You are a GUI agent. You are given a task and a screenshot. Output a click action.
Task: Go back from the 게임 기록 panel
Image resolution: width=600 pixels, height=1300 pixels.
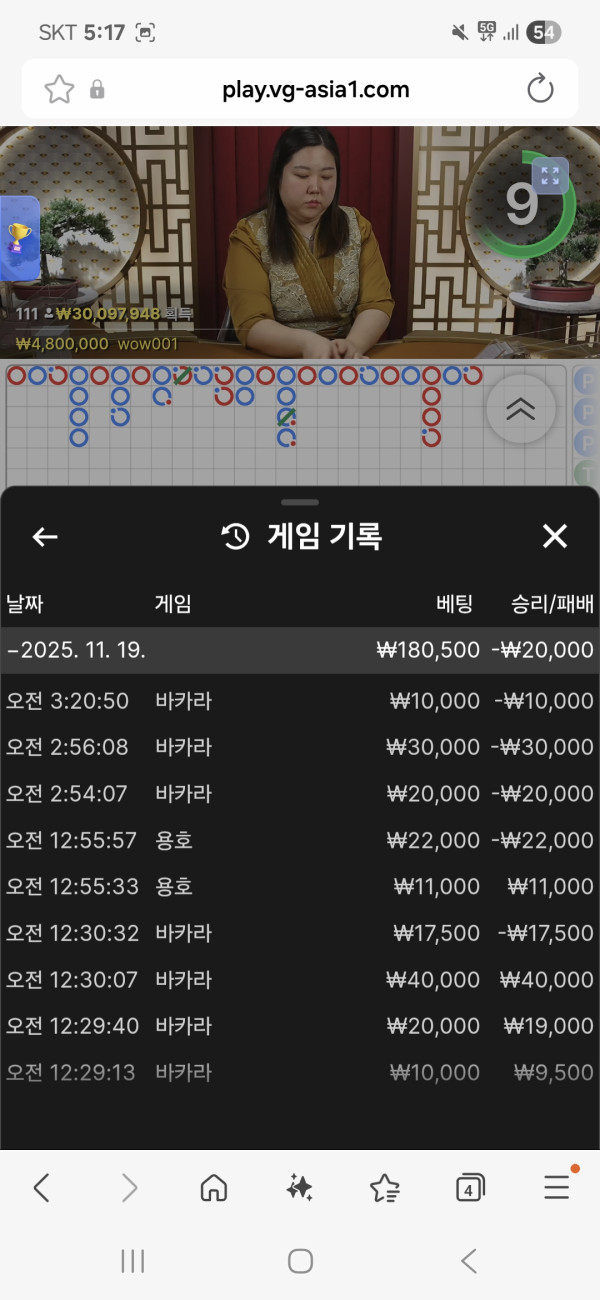[x=45, y=537]
